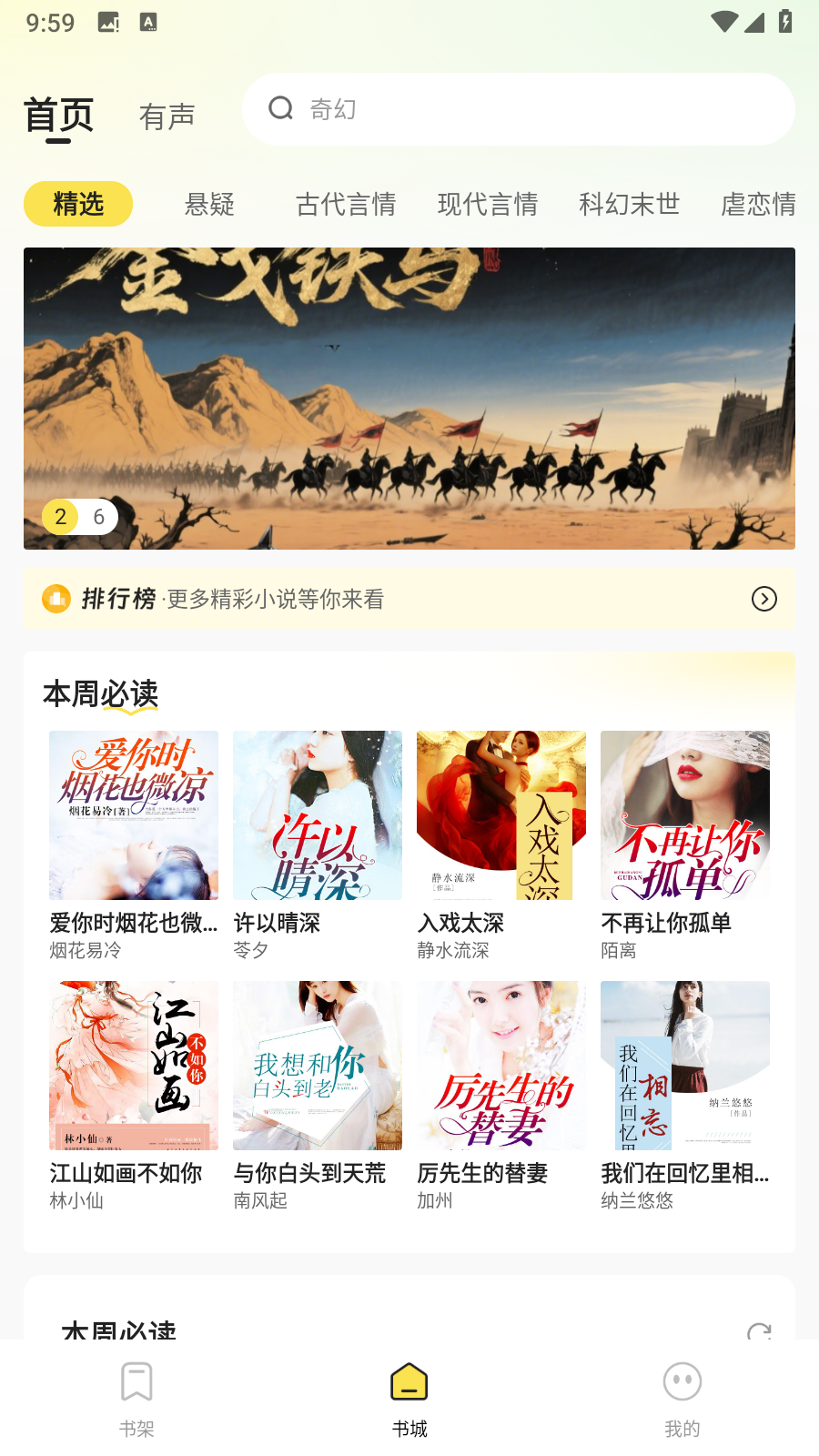Open the 排行榜 rankings row
The image size is (819, 1456).
click(x=409, y=599)
